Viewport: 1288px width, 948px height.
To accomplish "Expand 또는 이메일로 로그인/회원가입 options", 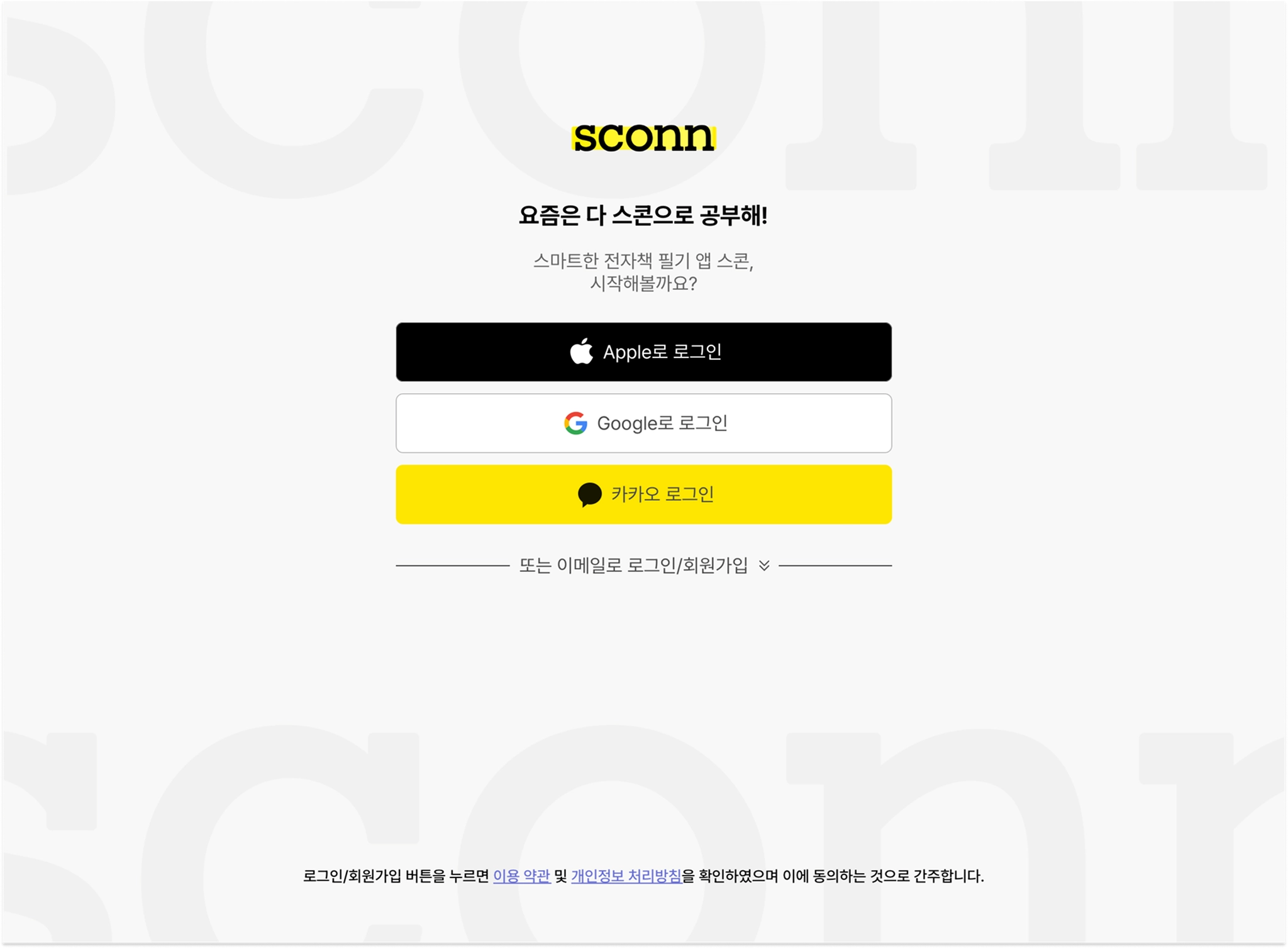I will tap(643, 566).
